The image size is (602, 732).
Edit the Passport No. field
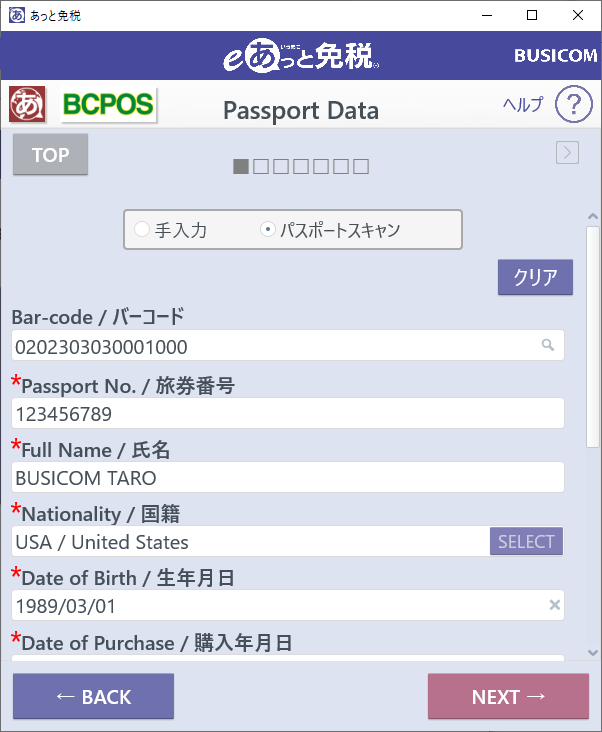click(x=287, y=413)
